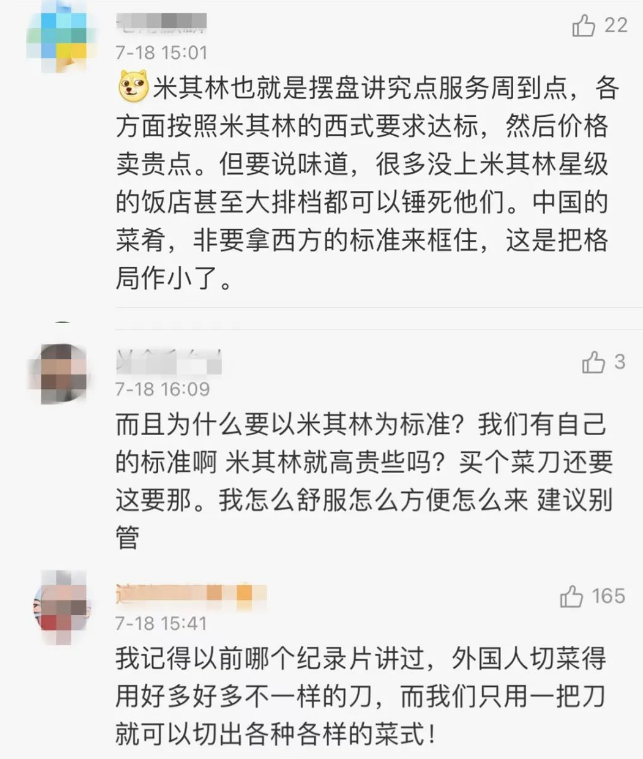Viewport: 643px width, 759px height.
Task: Like the comment with 22 likes
Action: (584, 27)
